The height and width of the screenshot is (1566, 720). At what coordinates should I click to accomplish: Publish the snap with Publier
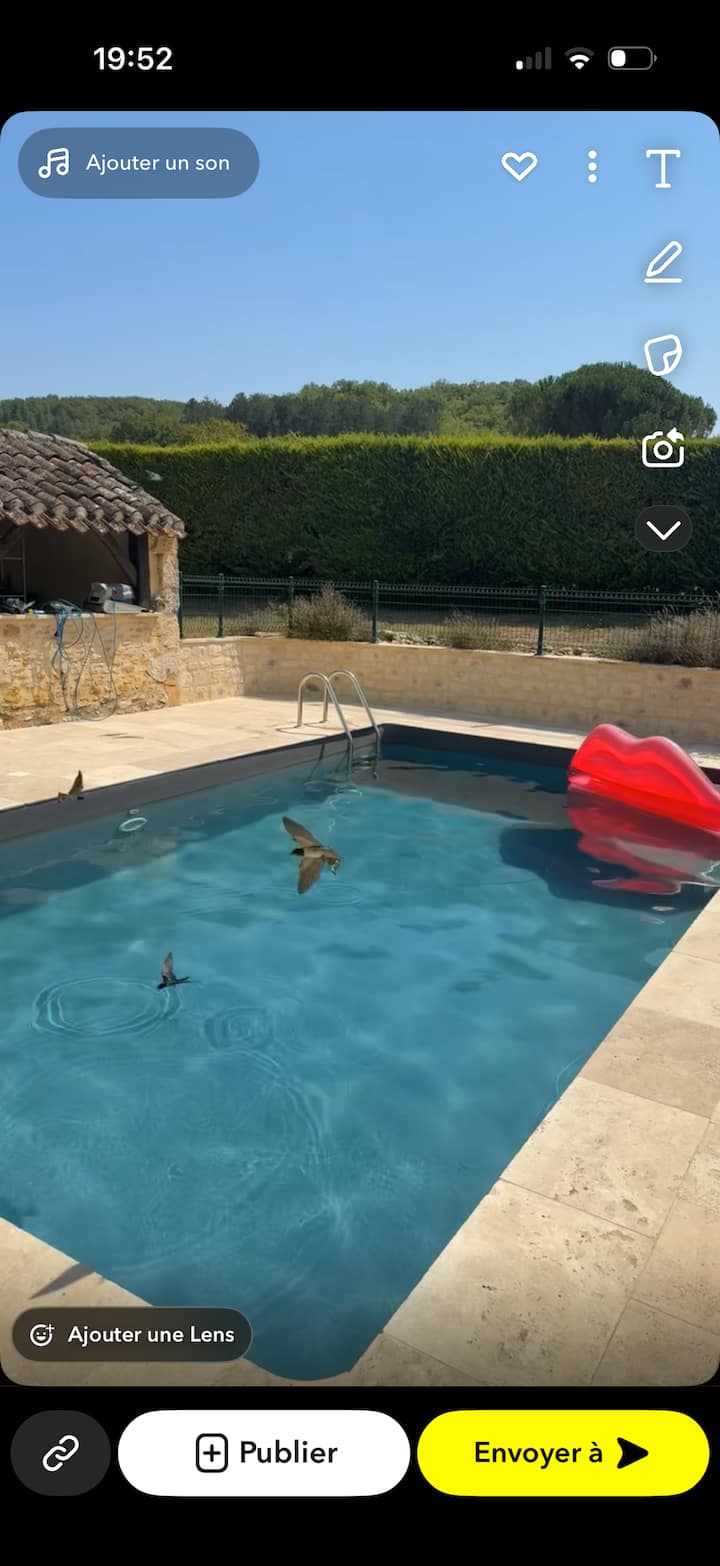tap(263, 1452)
